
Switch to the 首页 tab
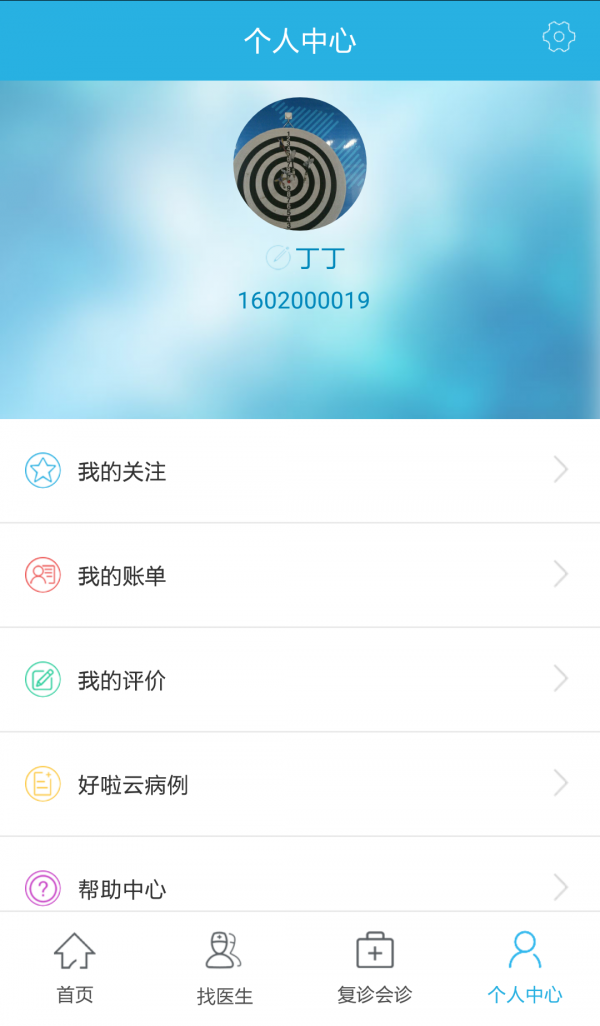[x=75, y=968]
